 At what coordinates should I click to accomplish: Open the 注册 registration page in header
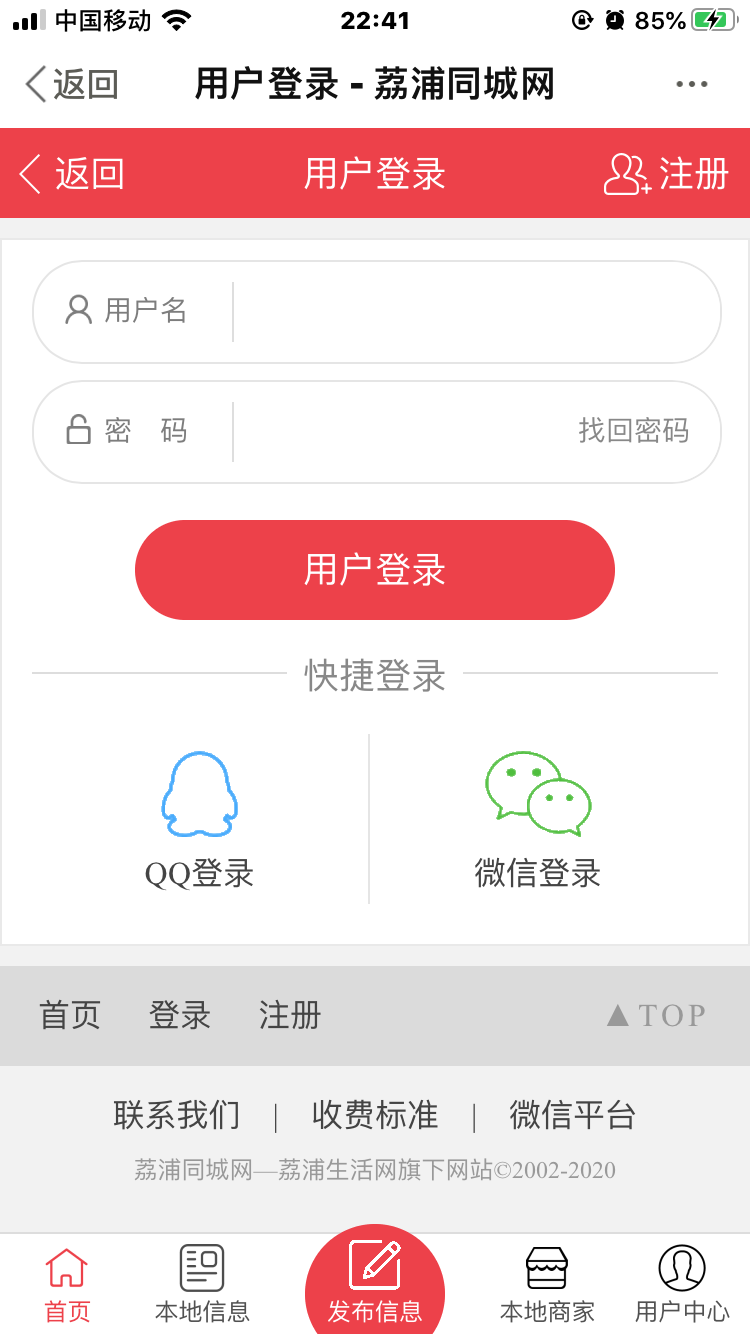[666, 174]
